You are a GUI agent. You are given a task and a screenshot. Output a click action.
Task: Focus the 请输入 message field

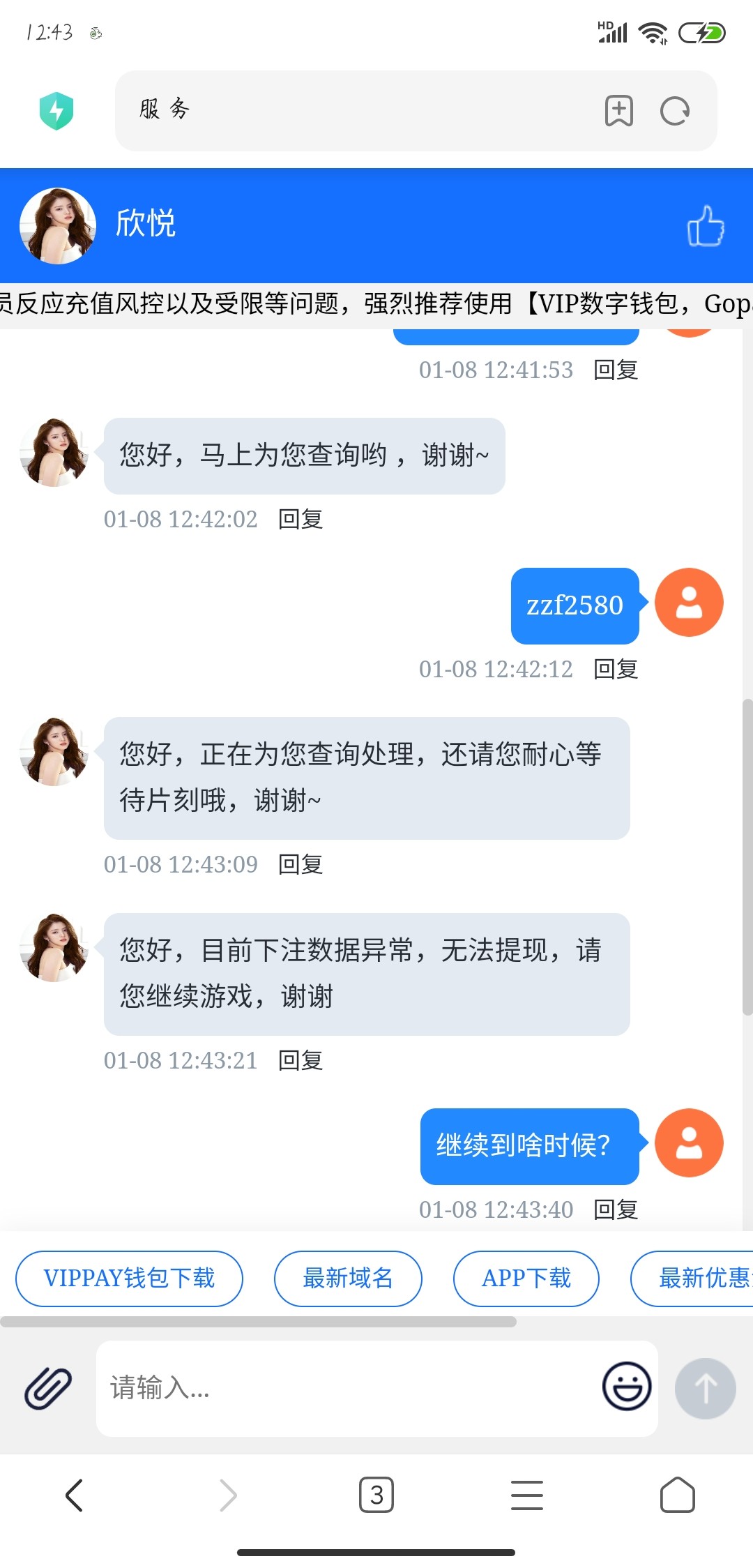click(349, 1388)
